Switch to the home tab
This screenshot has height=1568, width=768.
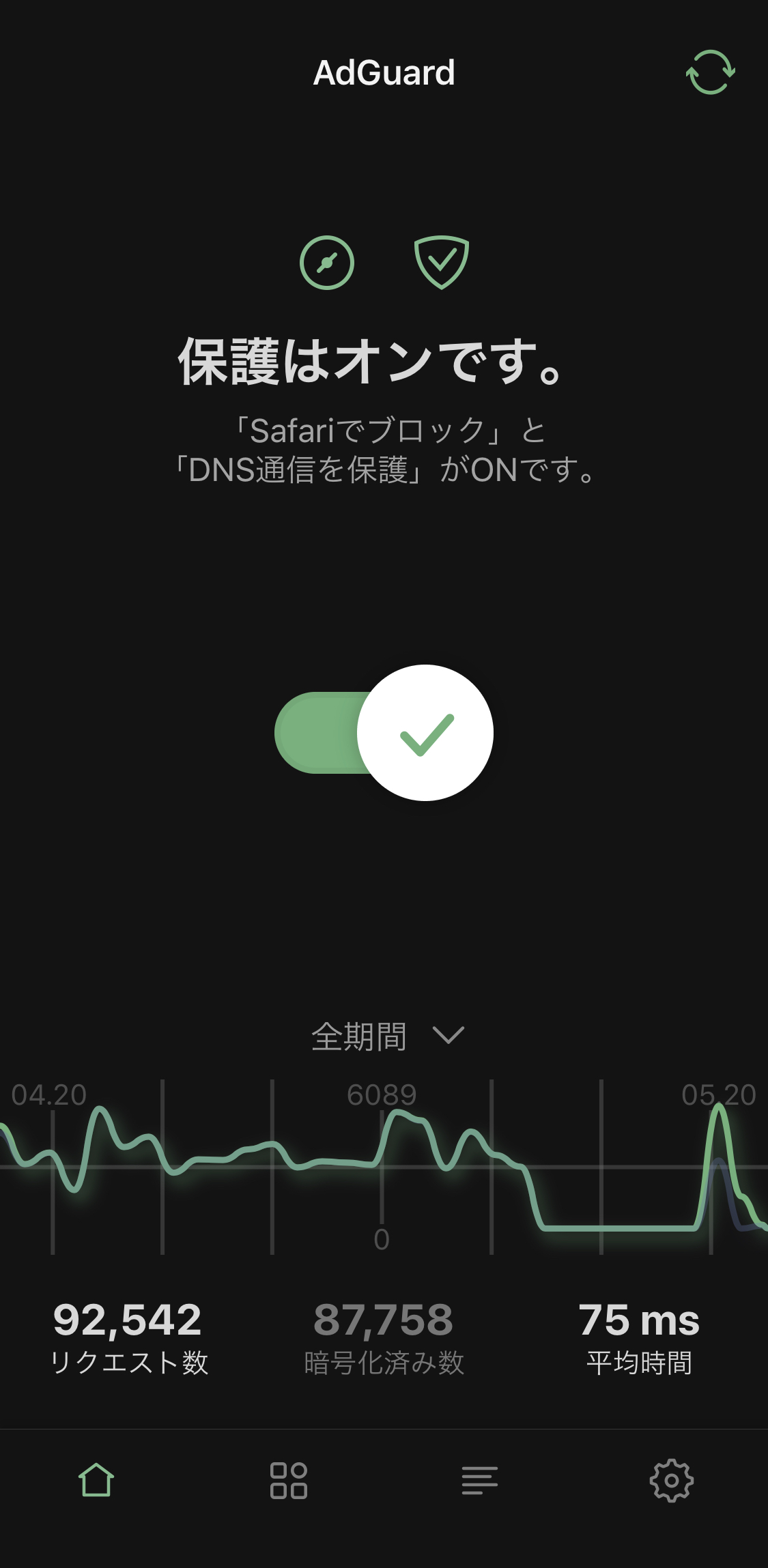pos(96,1480)
